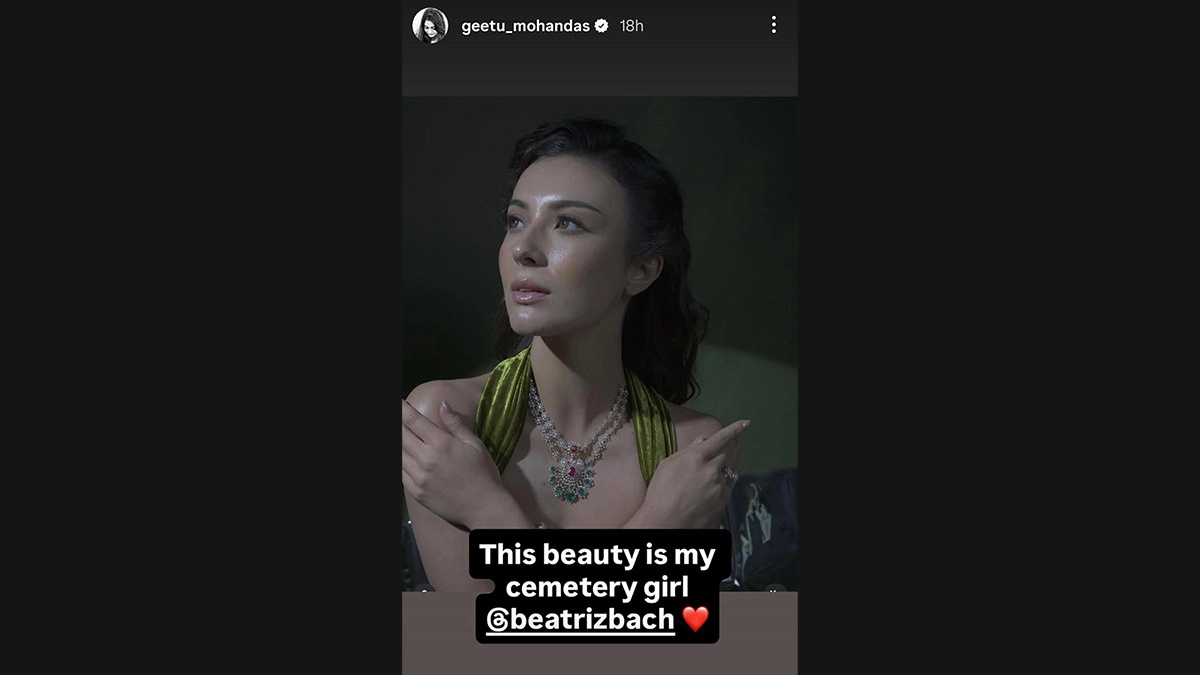Open the @beatrizbach mention
The width and height of the screenshot is (1200, 675).
pyautogui.click(x=580, y=618)
